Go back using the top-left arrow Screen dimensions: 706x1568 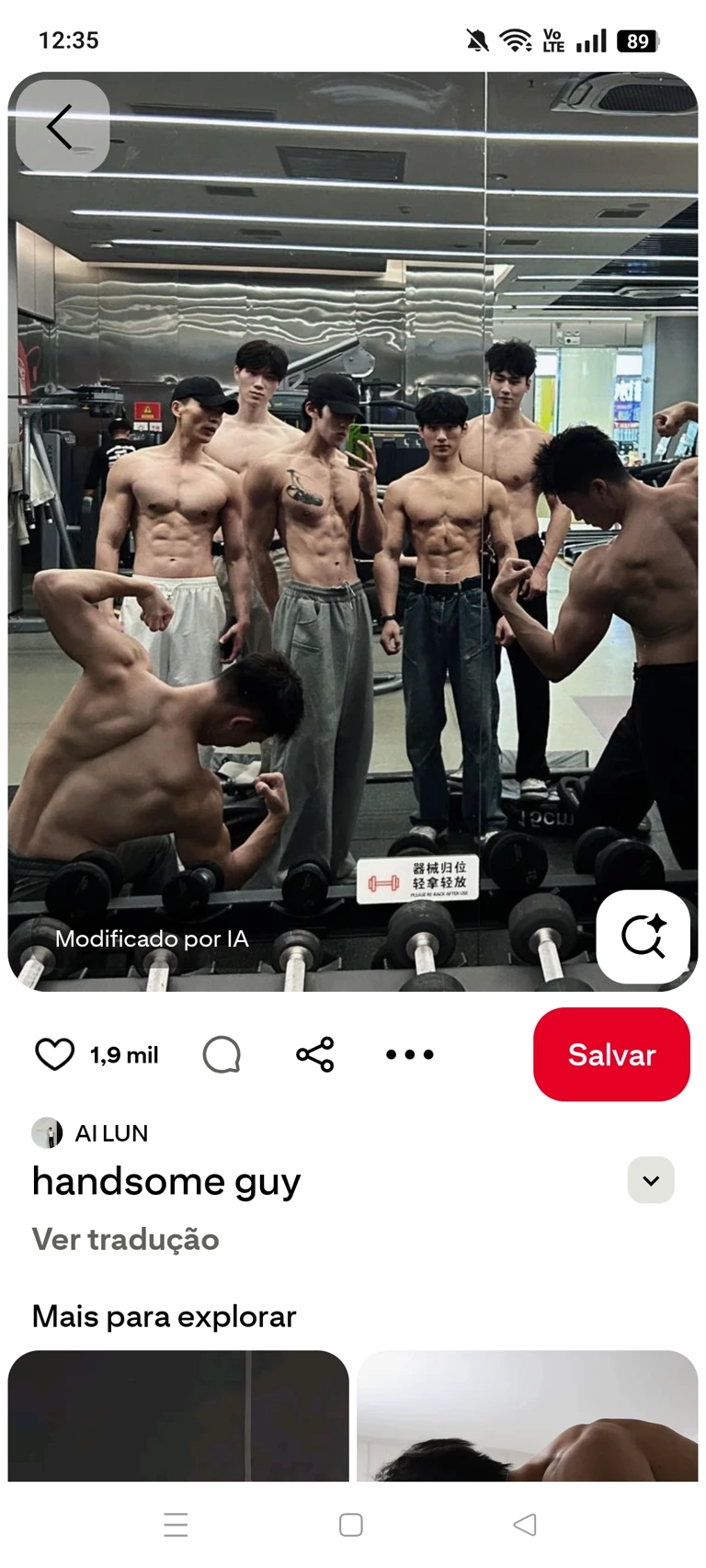(x=62, y=127)
